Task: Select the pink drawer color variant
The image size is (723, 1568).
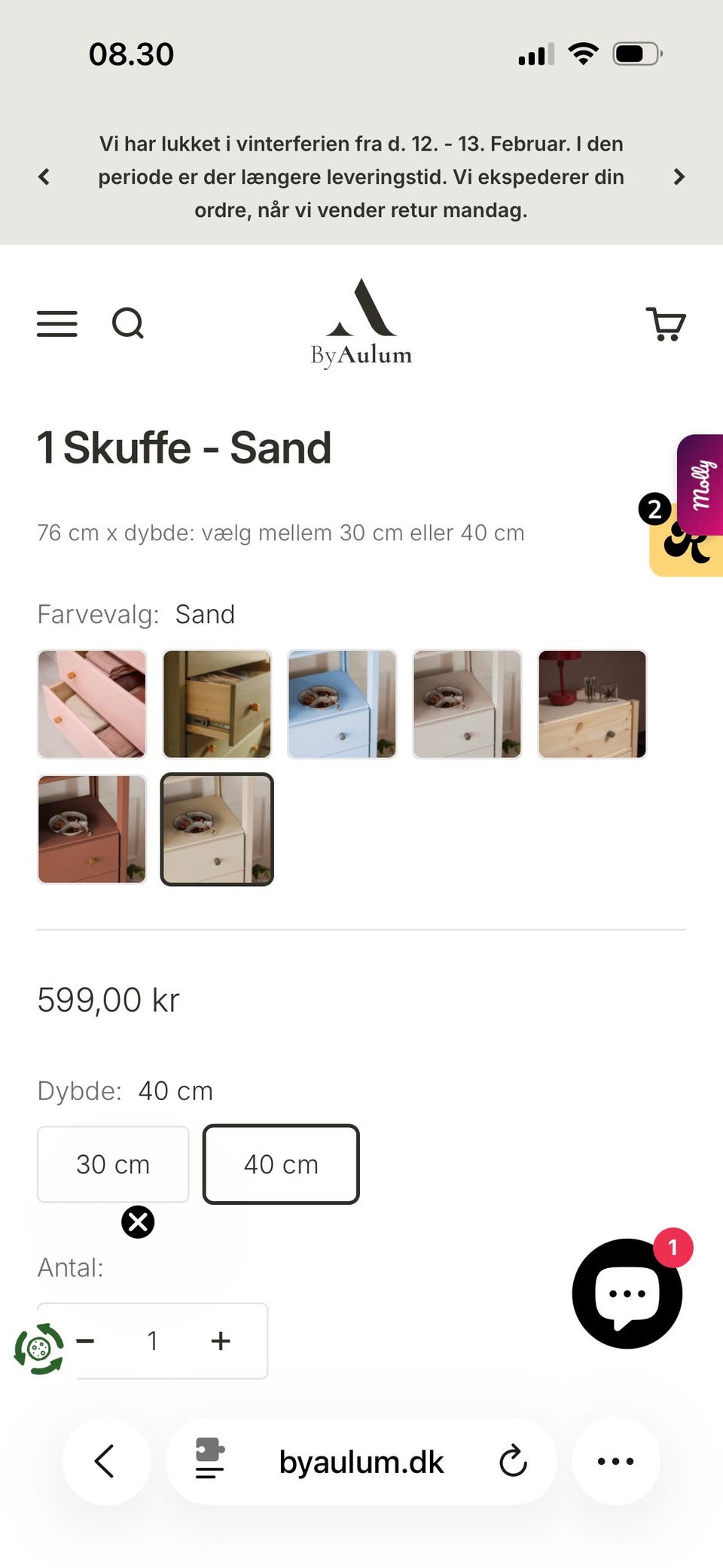Action: click(91, 704)
